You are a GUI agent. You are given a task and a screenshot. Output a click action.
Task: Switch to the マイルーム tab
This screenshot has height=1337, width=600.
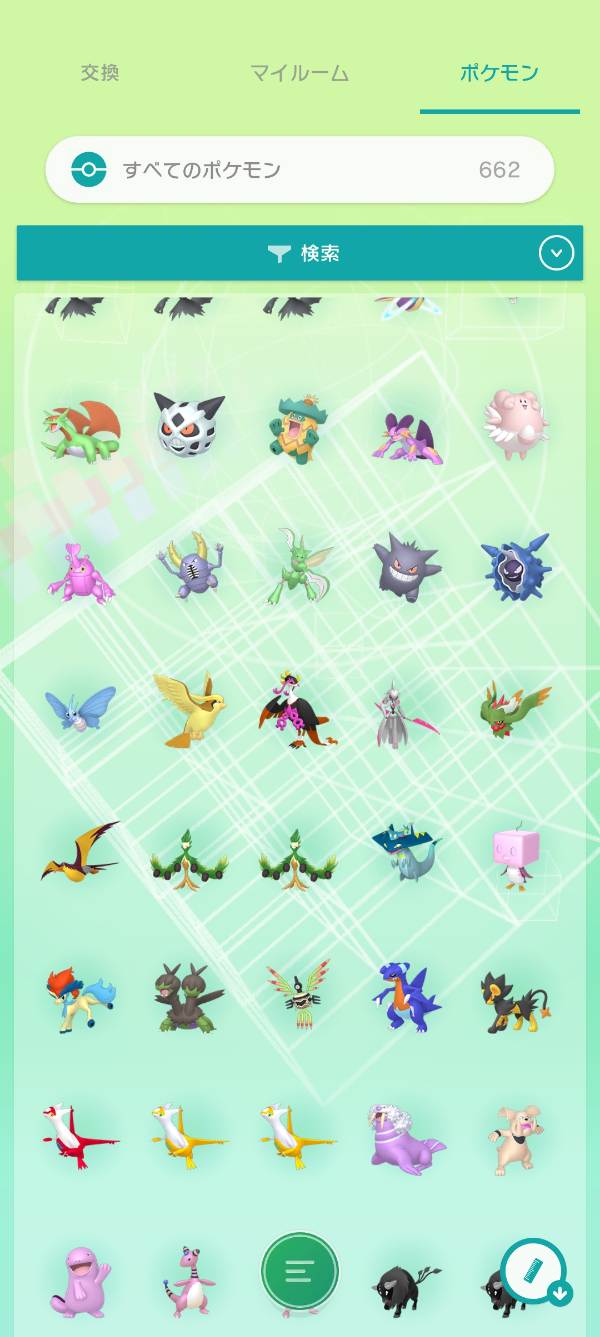(x=299, y=73)
